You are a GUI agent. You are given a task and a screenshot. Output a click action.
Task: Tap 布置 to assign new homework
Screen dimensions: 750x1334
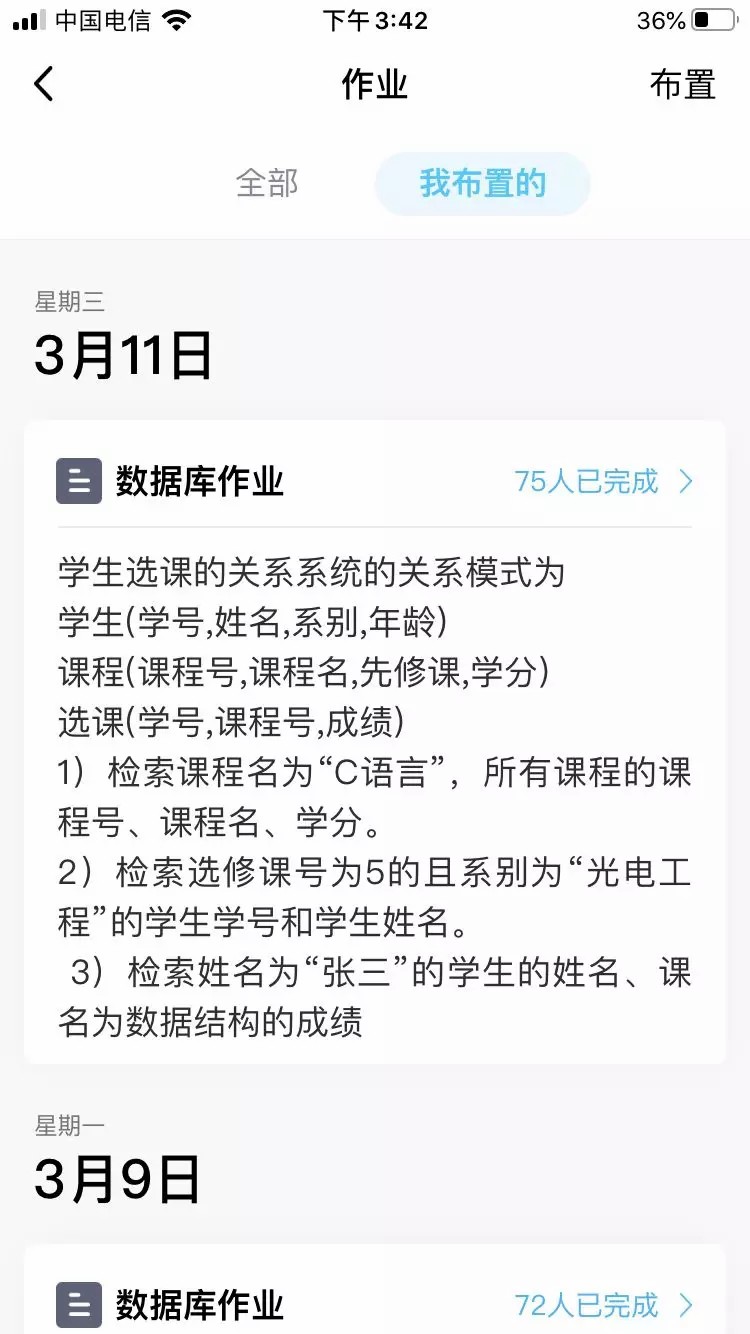tap(682, 85)
